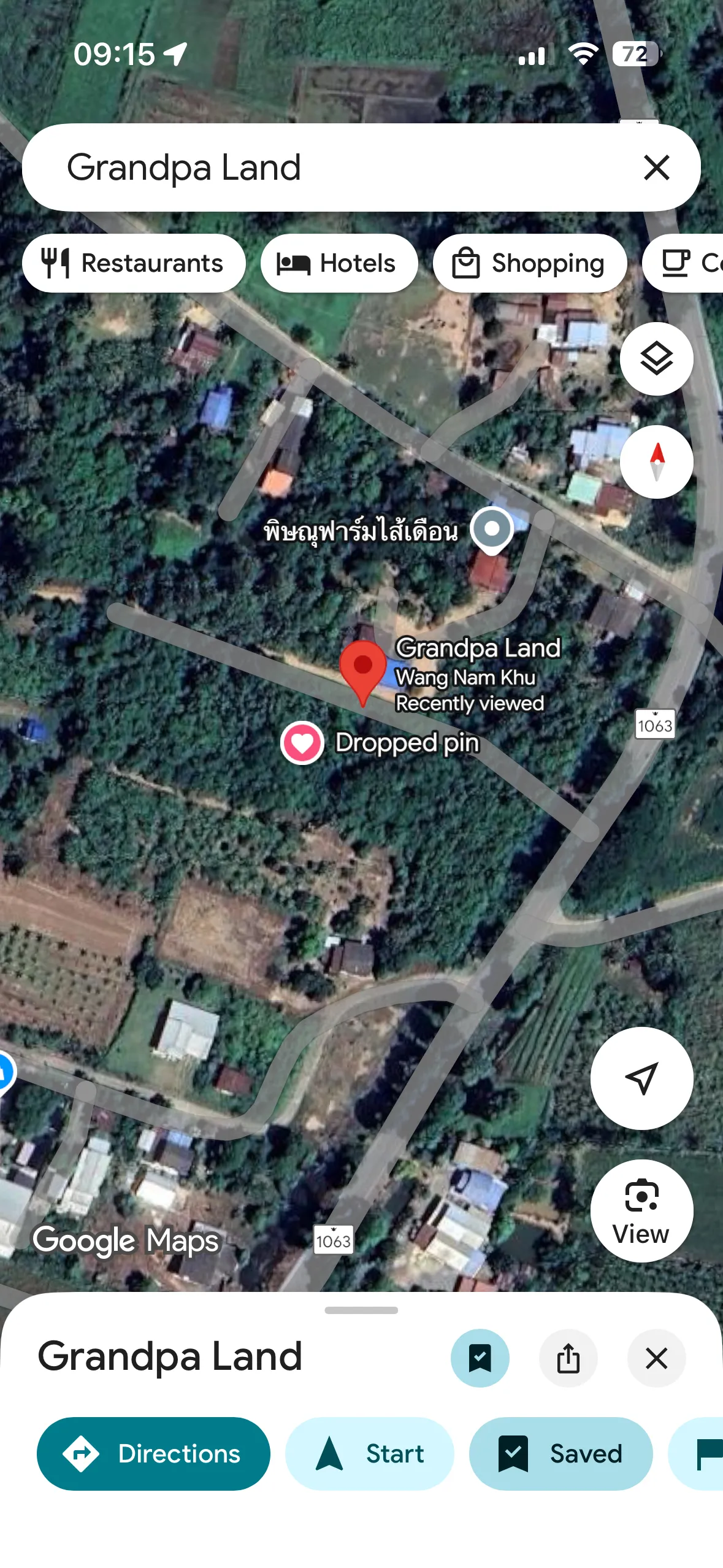Share the Grandpa Land place
The height and width of the screenshot is (1568, 723).
point(568,1358)
